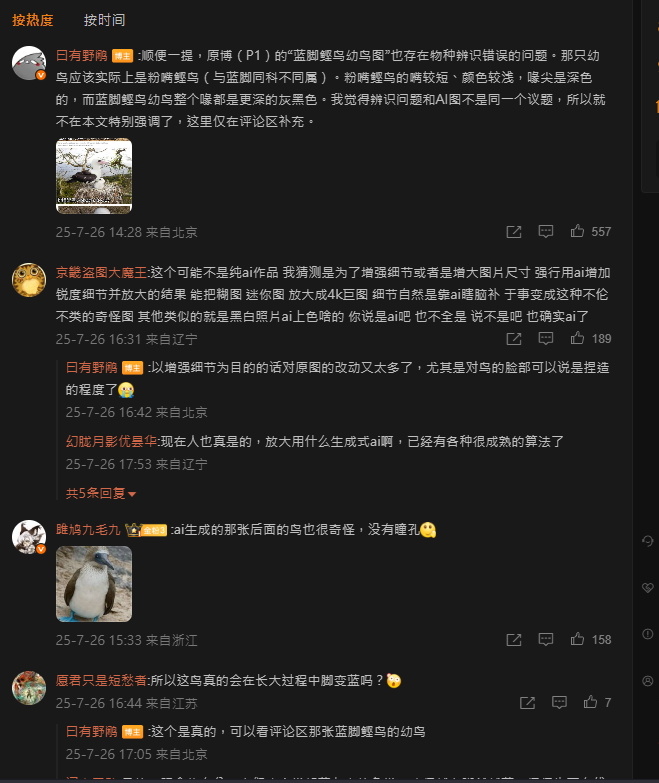Switch to sort by time tab
The height and width of the screenshot is (783, 659).
[x=105, y=20]
